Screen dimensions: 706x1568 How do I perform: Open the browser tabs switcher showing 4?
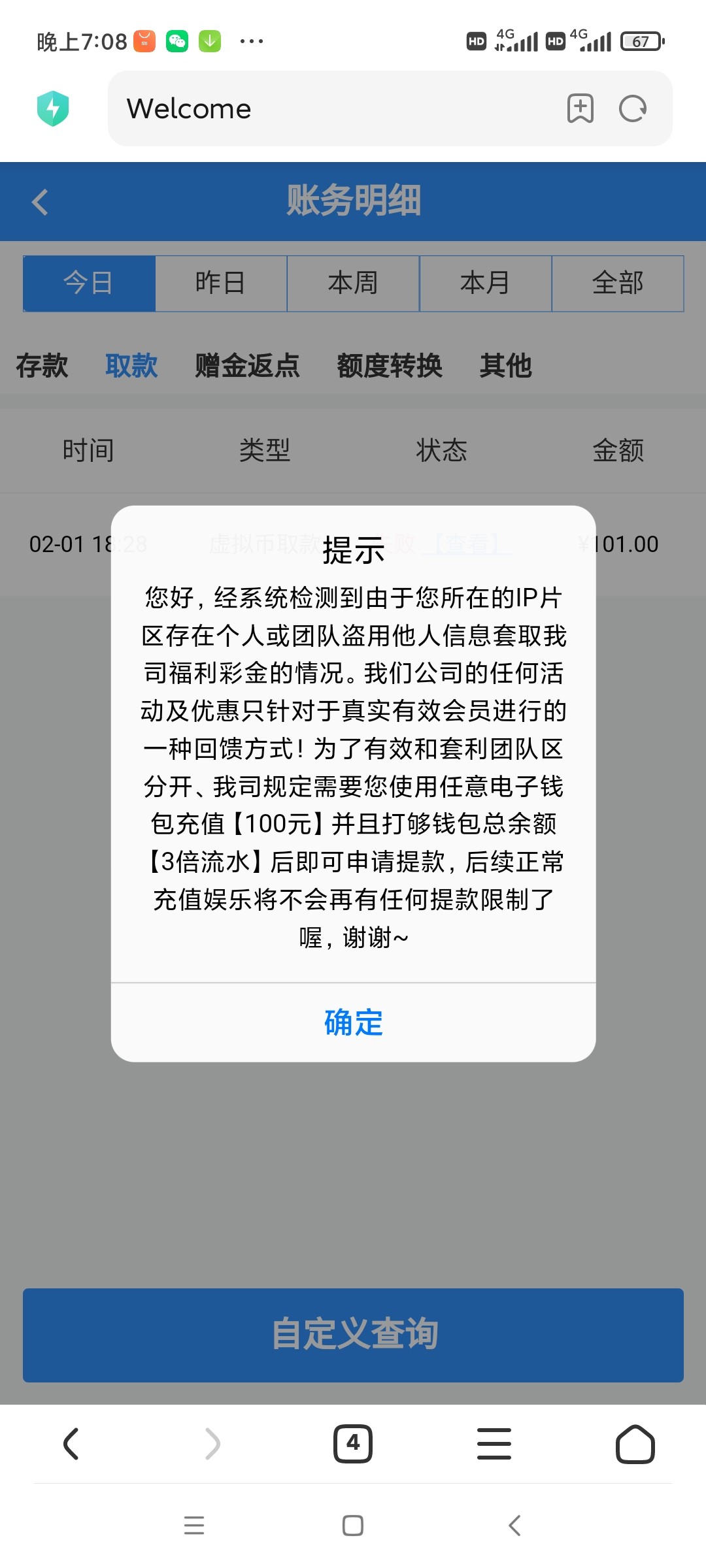(353, 1443)
